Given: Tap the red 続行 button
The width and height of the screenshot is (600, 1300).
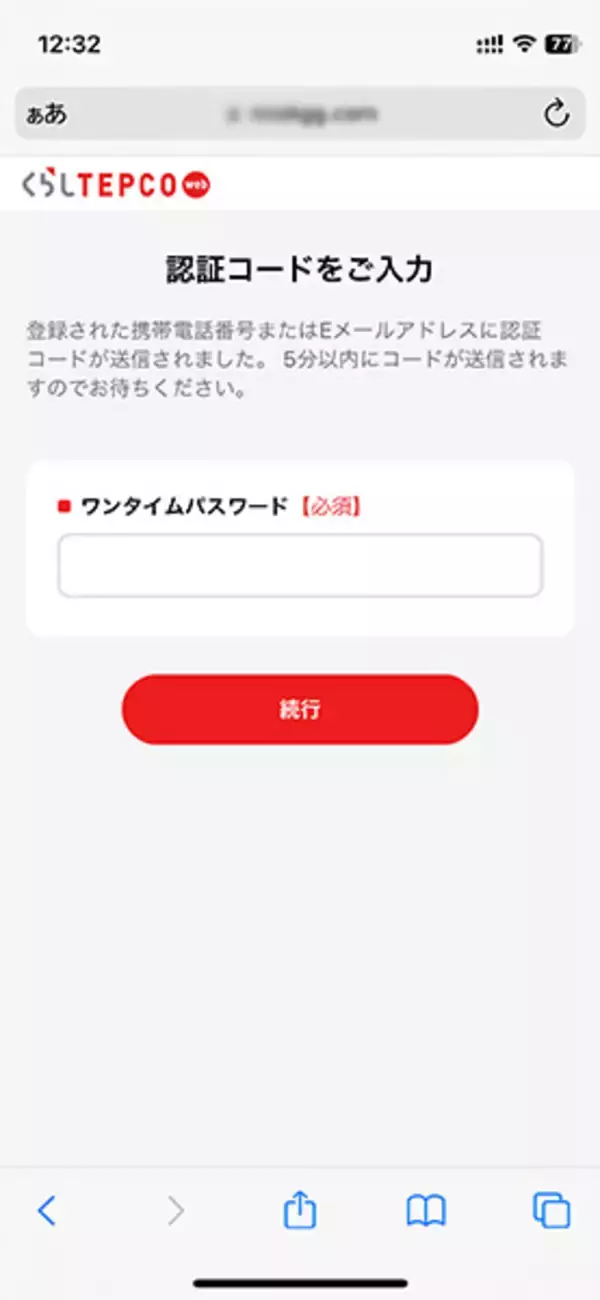Looking at the screenshot, I should [x=300, y=710].
